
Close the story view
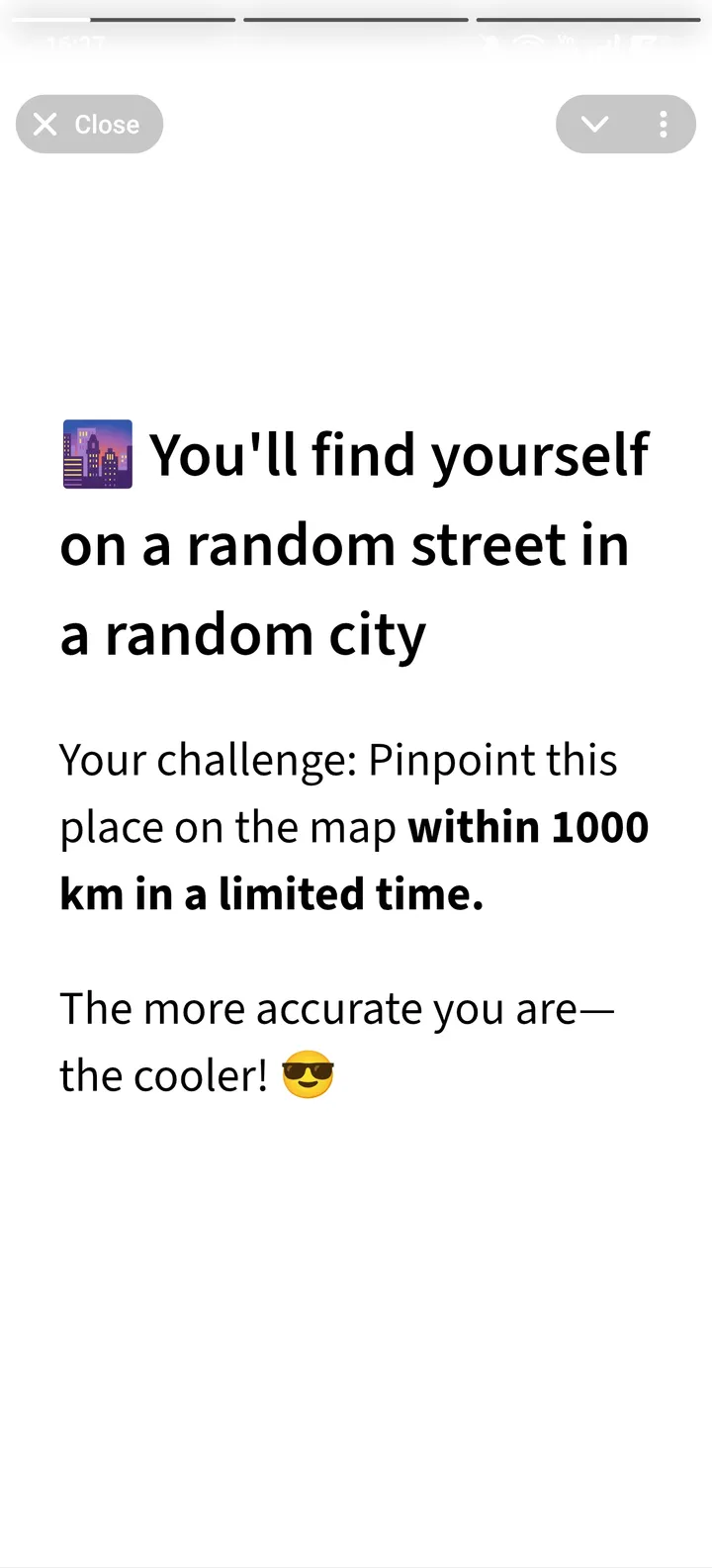pyautogui.click(x=89, y=125)
